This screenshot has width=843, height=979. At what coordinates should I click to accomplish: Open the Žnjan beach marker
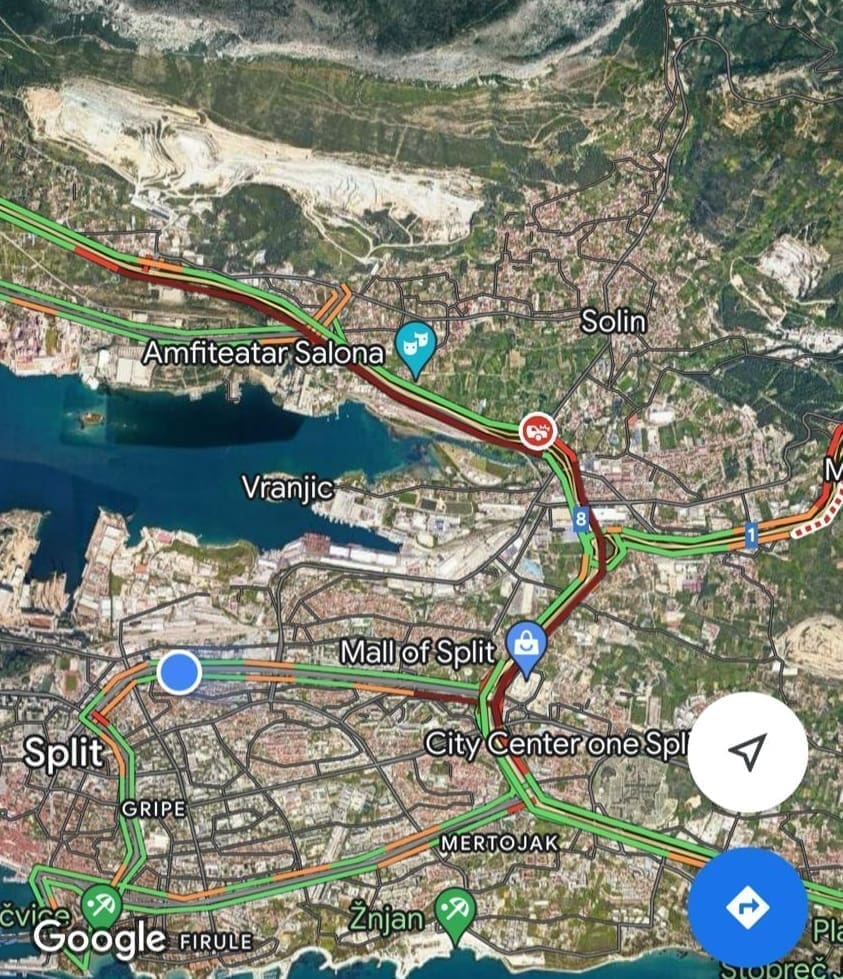click(455, 909)
